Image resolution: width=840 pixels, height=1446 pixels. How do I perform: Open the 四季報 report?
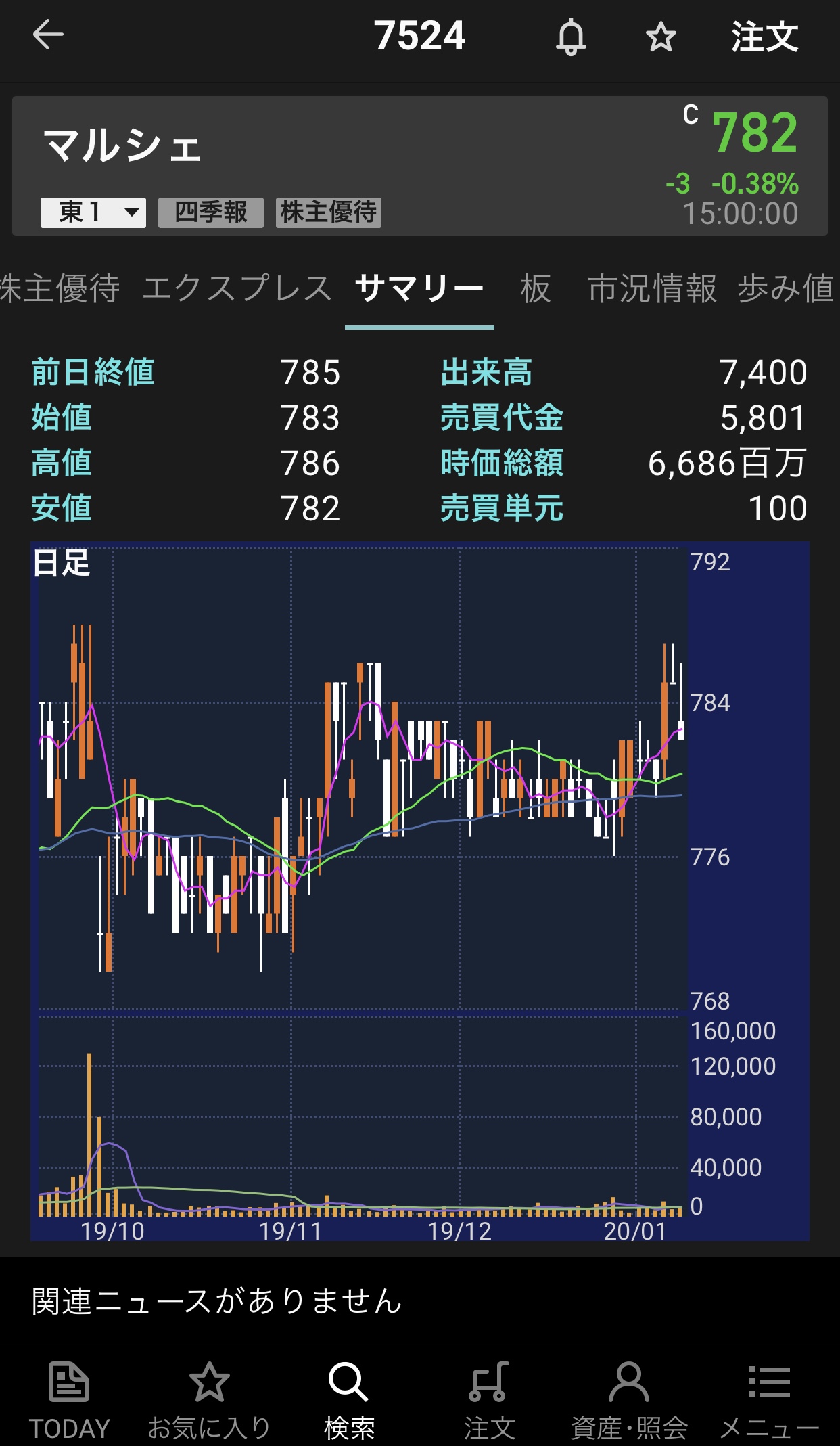(x=211, y=212)
